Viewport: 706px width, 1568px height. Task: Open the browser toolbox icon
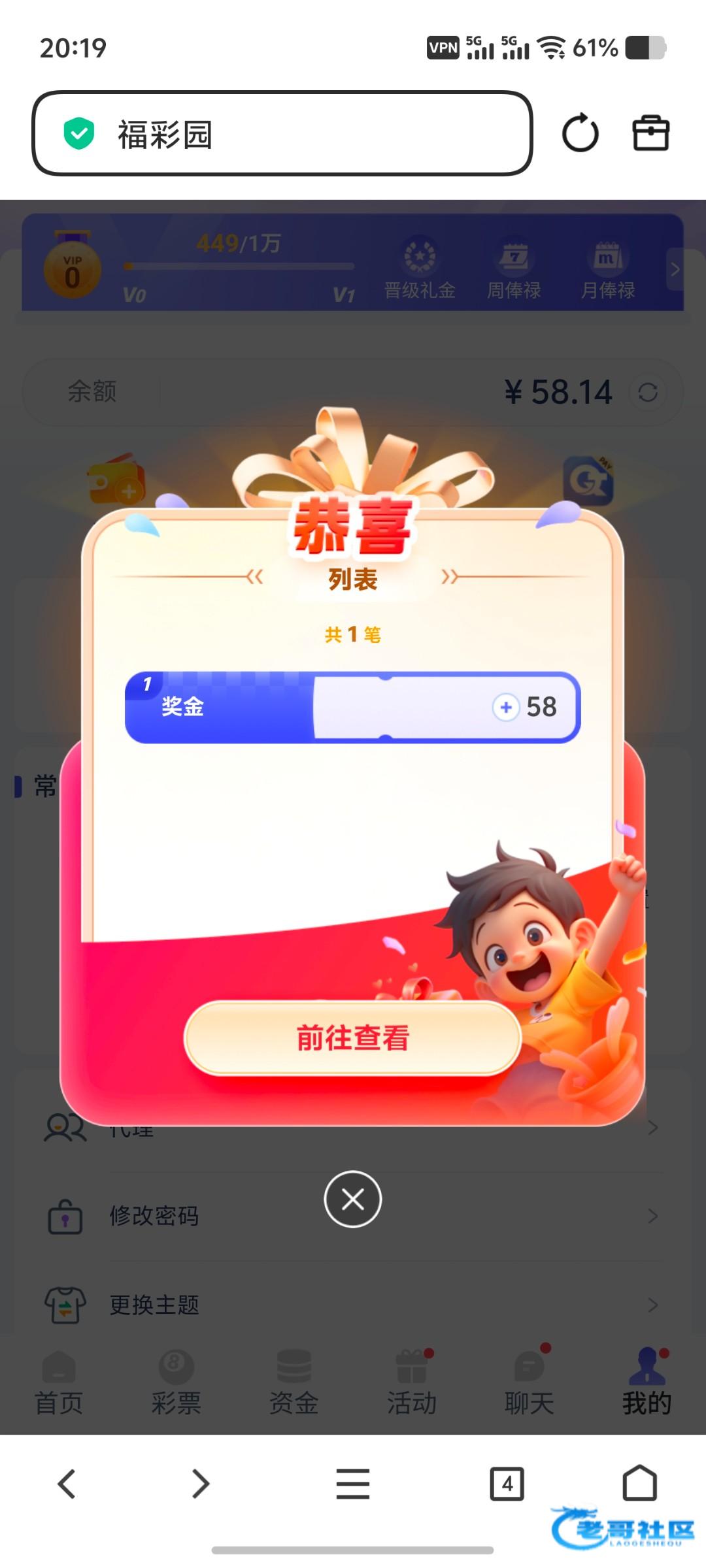[650, 133]
